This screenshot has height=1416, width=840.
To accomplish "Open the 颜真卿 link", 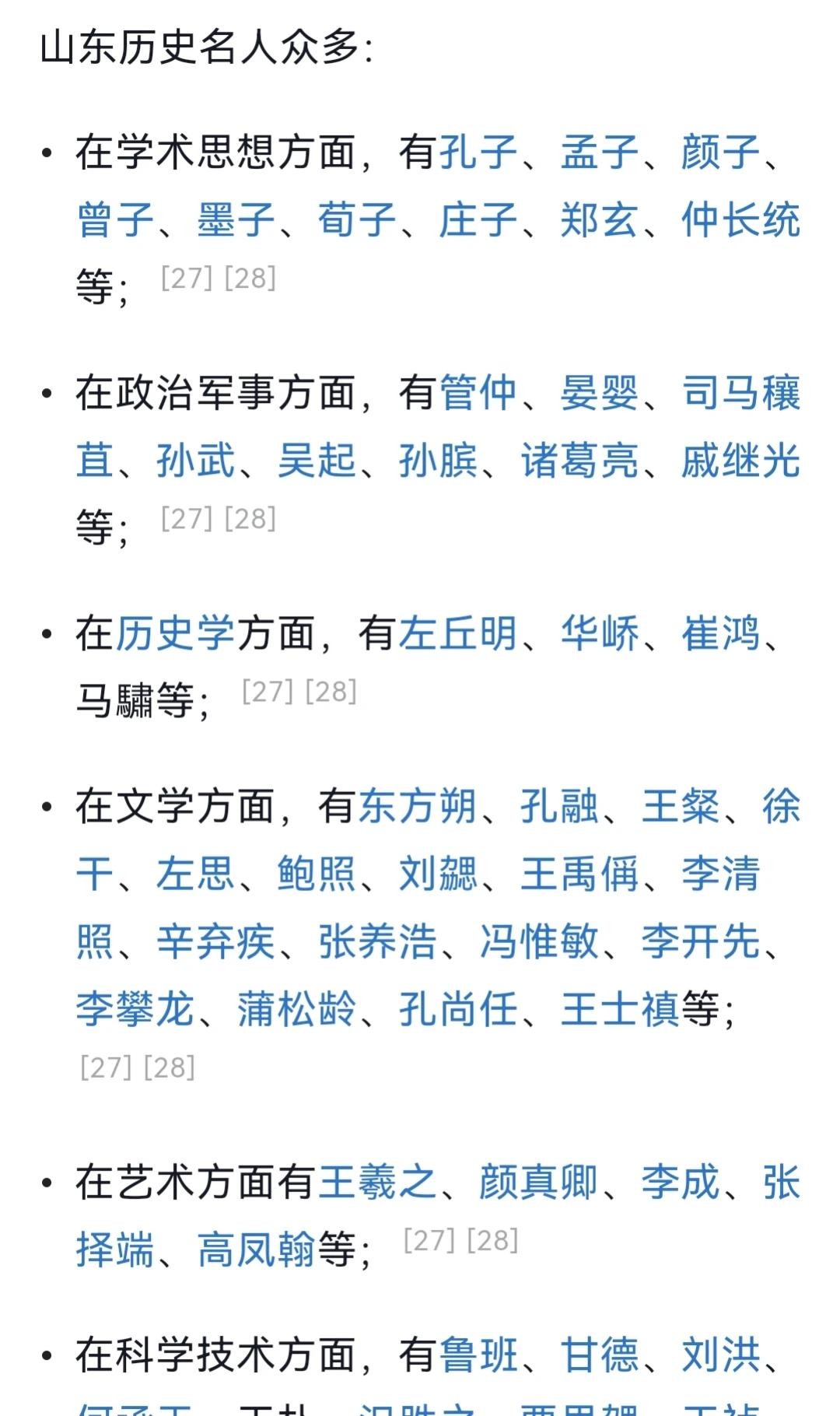I will point(539,1183).
